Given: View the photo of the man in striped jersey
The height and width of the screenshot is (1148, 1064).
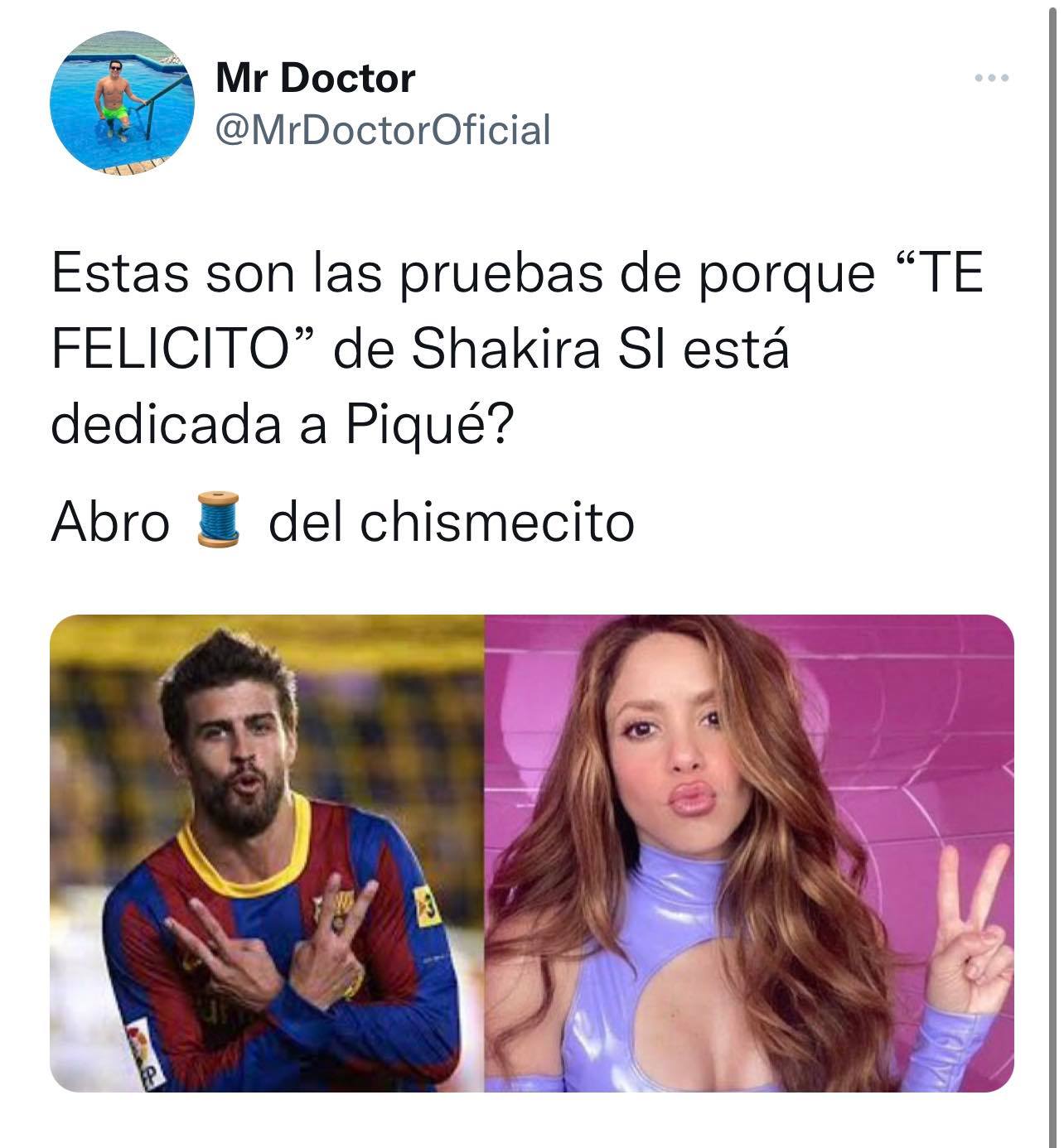Looking at the screenshot, I should 267,853.
